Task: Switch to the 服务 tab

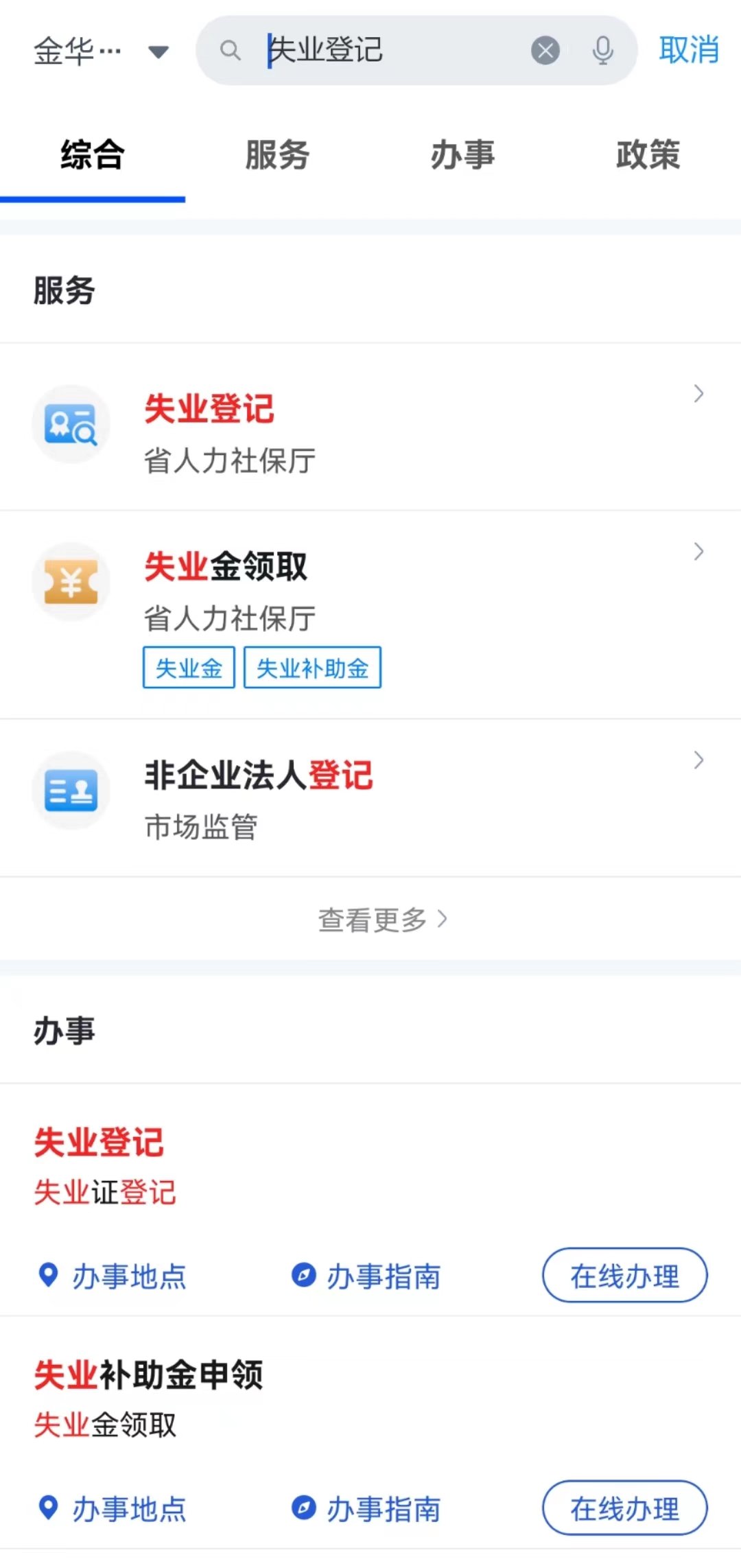Action: tap(277, 155)
